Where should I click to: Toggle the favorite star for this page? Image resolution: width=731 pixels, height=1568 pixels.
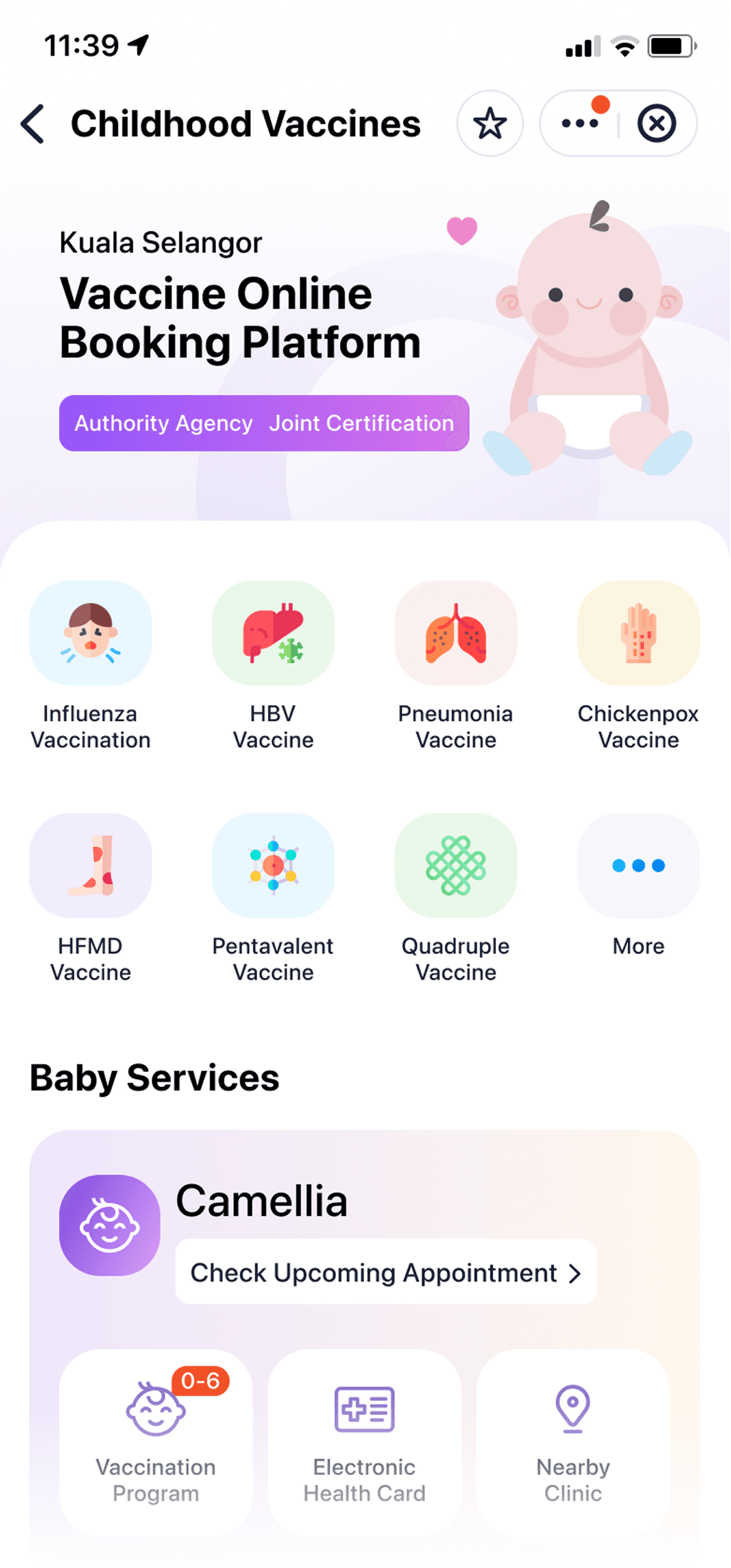[491, 123]
